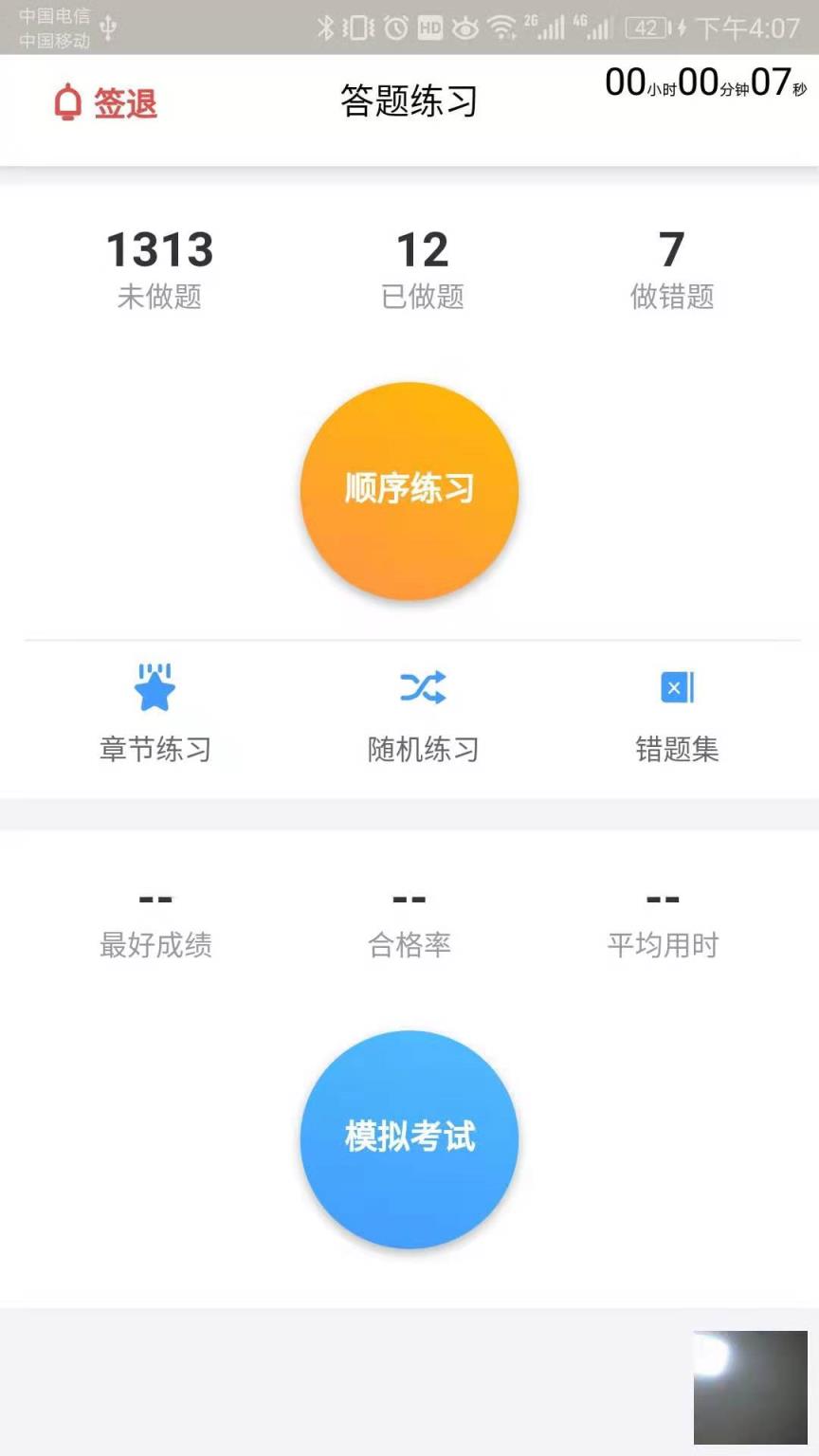Start 顺序练习 with the orange circle

click(409, 490)
